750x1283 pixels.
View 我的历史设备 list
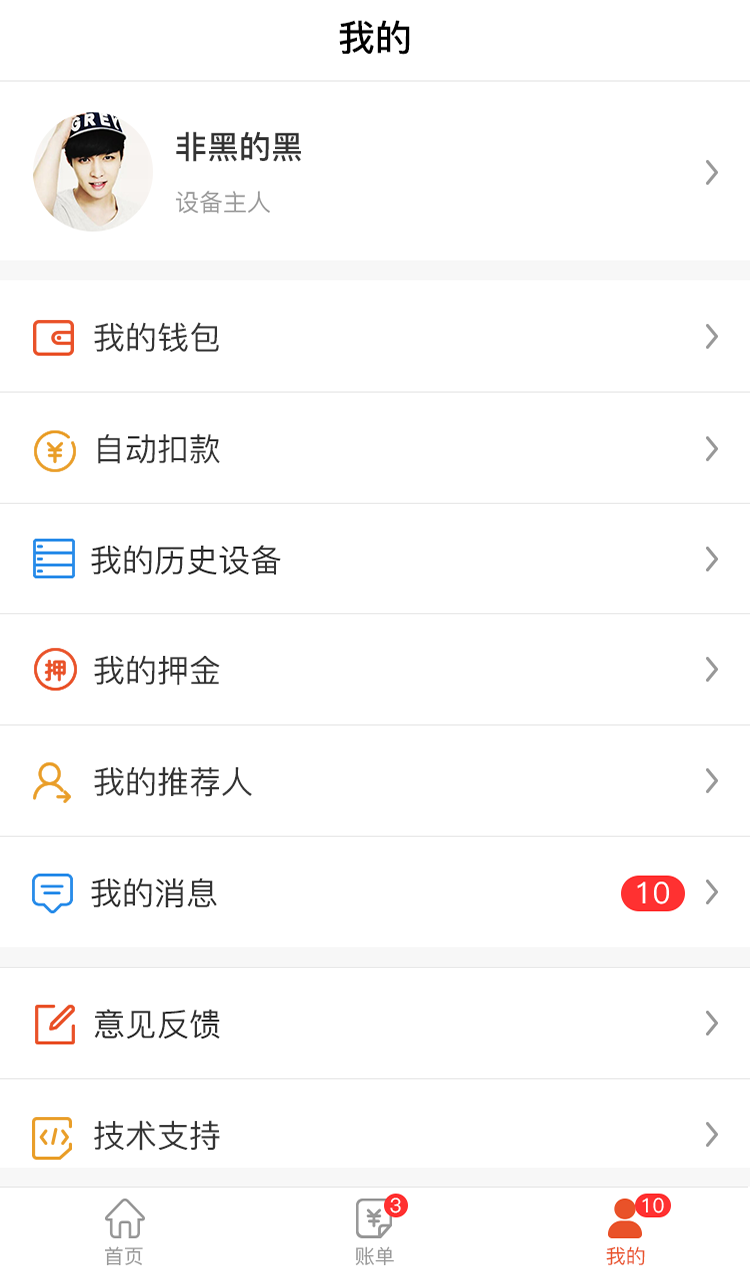point(375,559)
